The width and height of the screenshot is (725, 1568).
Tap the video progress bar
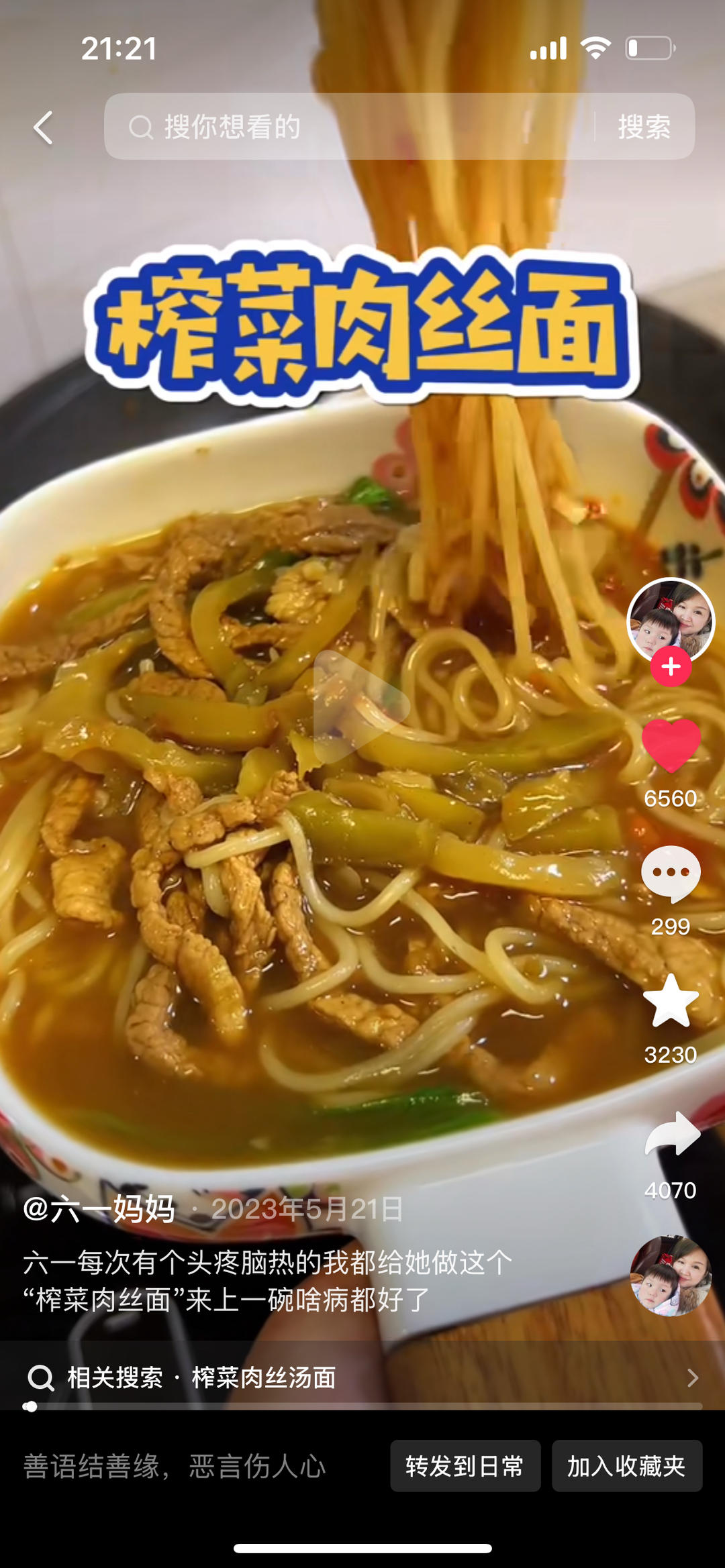[x=362, y=1406]
